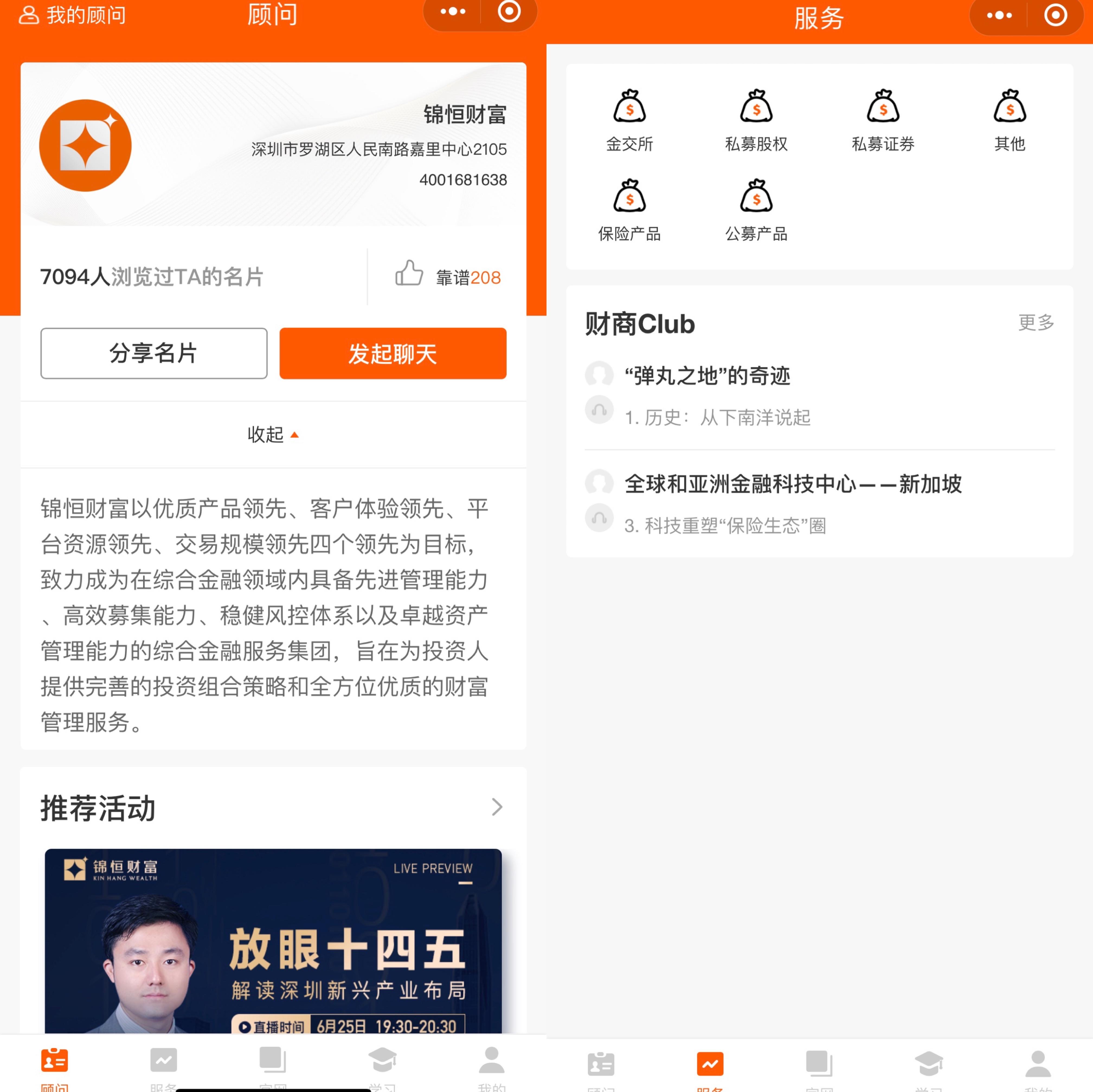Give 锦恒财富 a 靠谱 thumbs-up
Viewport: 1093px width, 1092px height.
tap(409, 274)
